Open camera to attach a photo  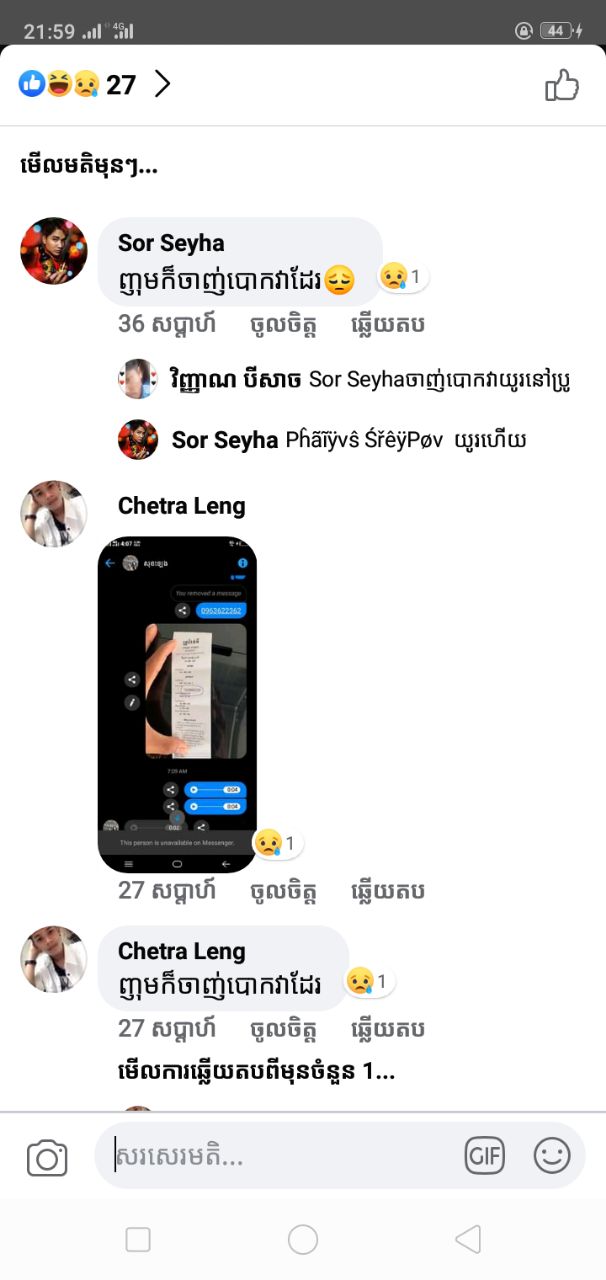coord(47,1158)
